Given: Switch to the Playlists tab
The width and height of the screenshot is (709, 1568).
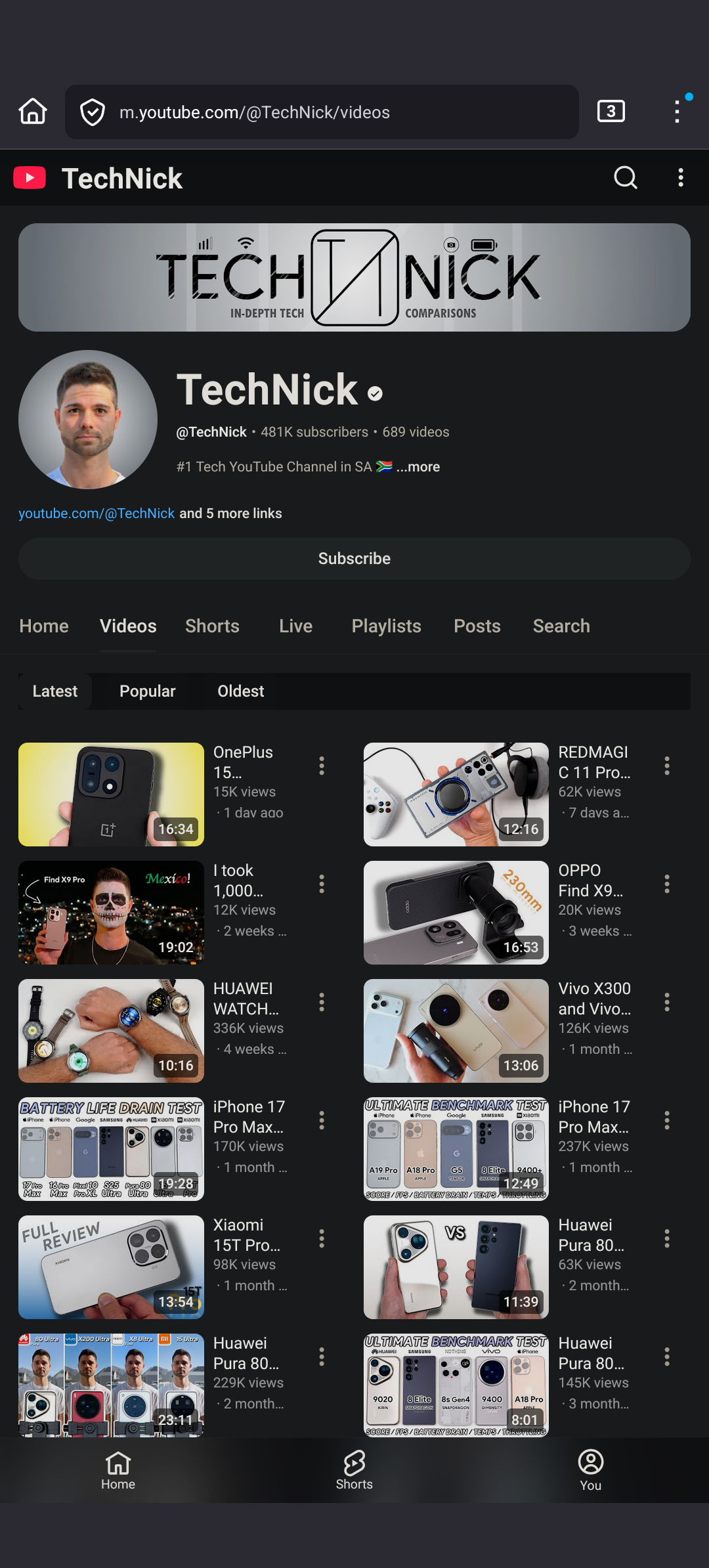Looking at the screenshot, I should point(386,626).
